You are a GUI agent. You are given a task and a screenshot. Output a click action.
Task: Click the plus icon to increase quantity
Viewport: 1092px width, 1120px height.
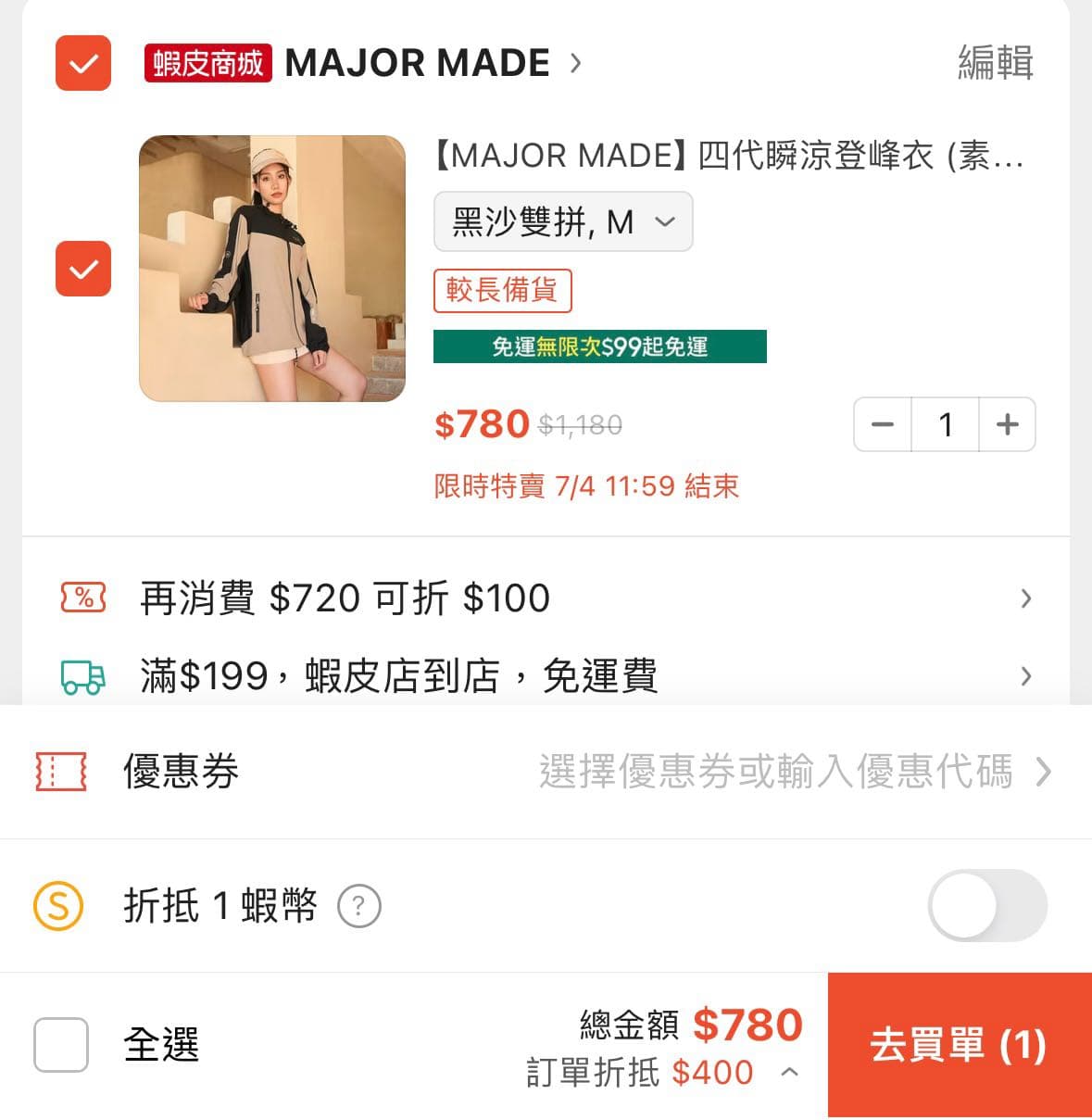[x=1007, y=424]
